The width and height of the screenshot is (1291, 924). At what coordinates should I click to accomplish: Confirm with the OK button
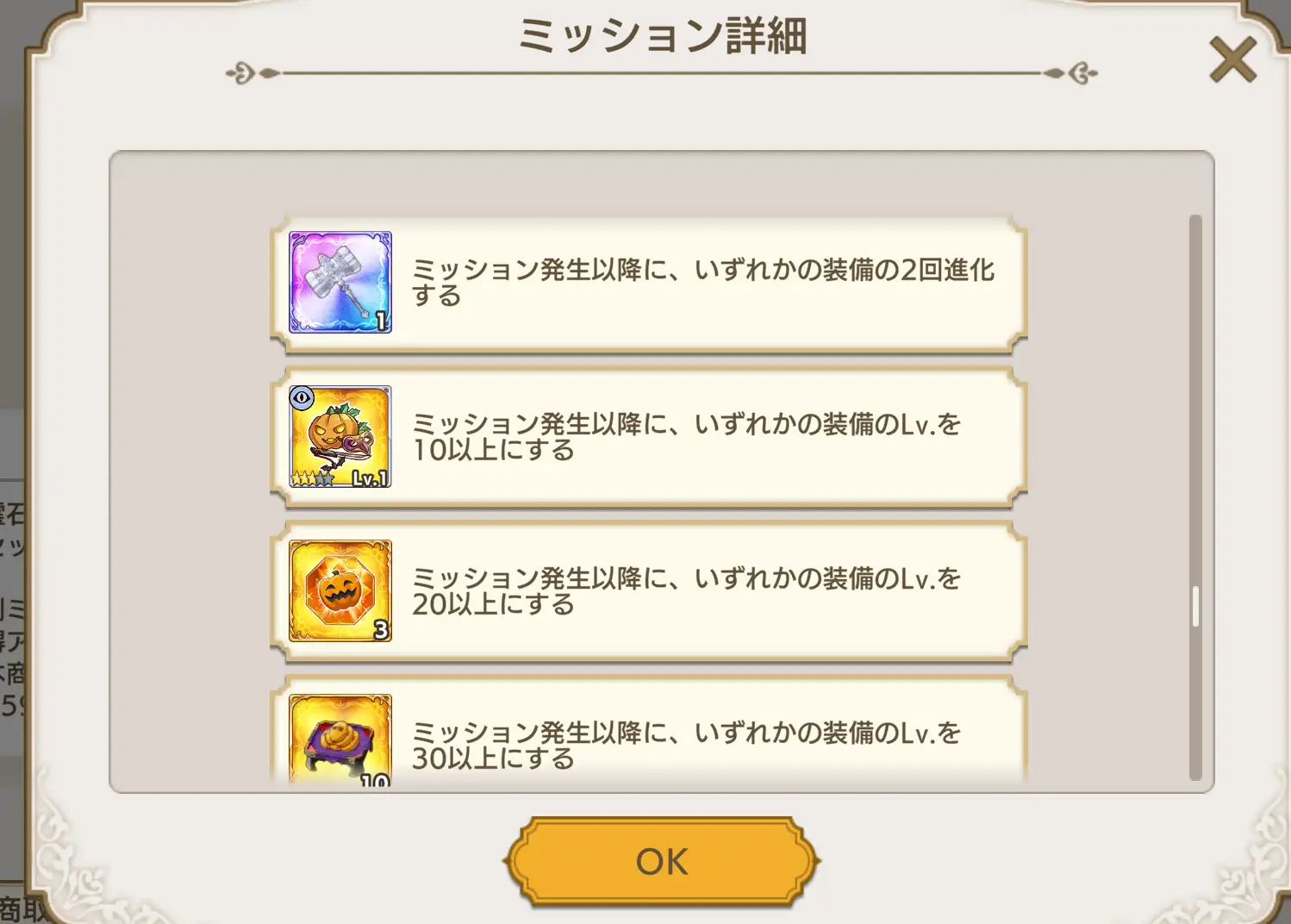(662, 861)
